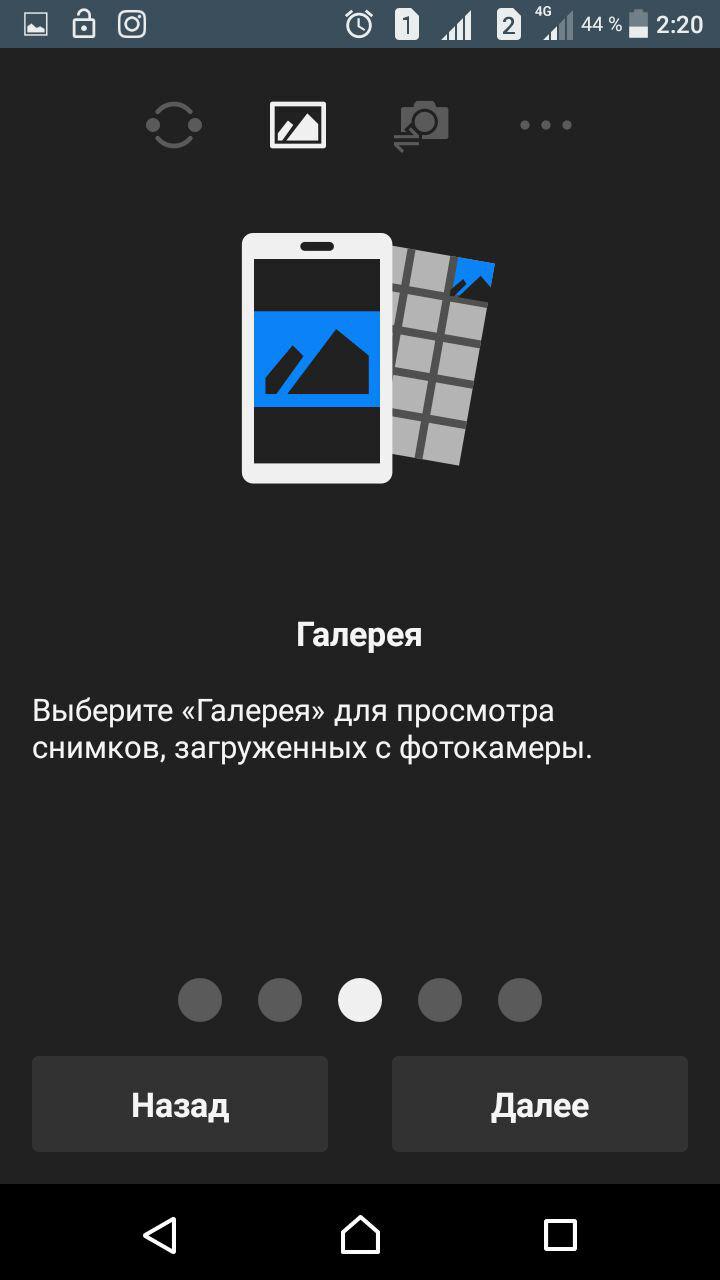Go to the home screen
This screenshot has width=720, height=1280.
tap(360, 1235)
